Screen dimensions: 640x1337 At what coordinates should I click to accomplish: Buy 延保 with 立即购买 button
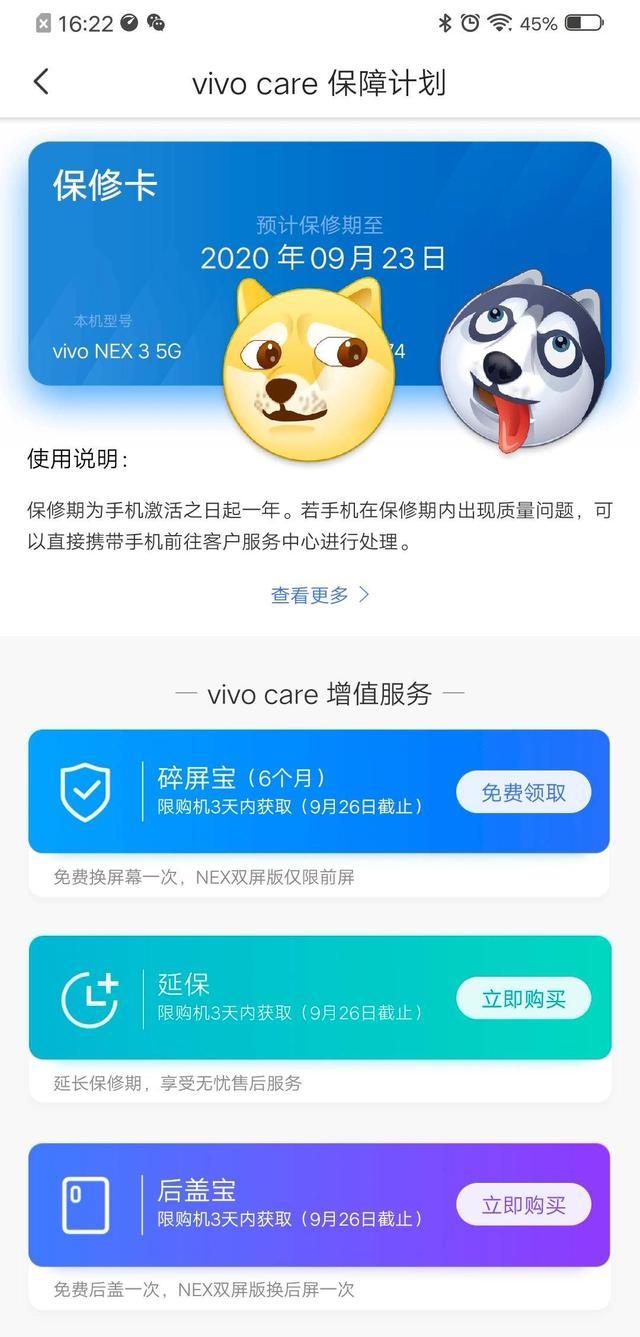(x=523, y=999)
